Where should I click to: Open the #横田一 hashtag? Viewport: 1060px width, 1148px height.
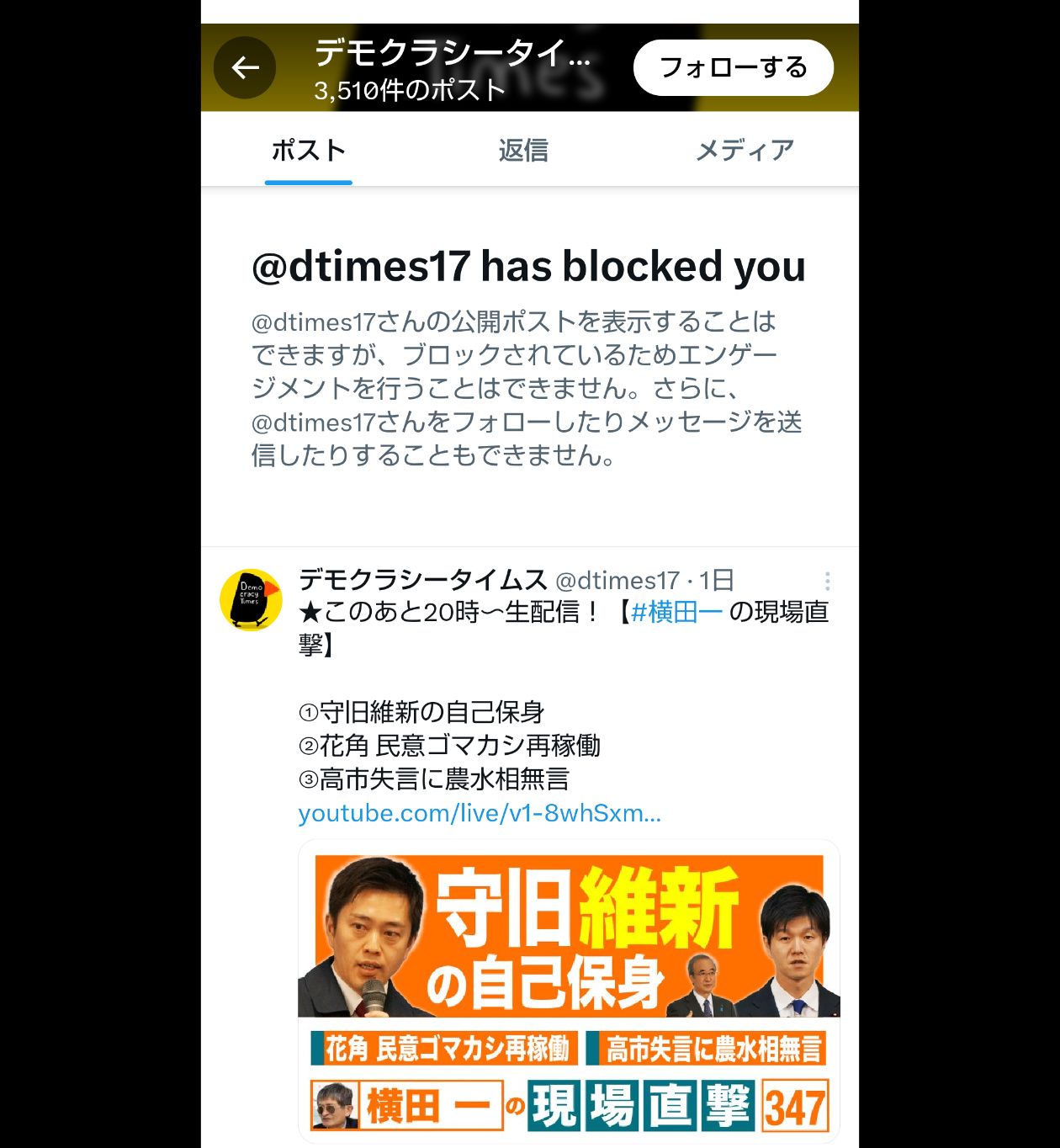(x=676, y=612)
